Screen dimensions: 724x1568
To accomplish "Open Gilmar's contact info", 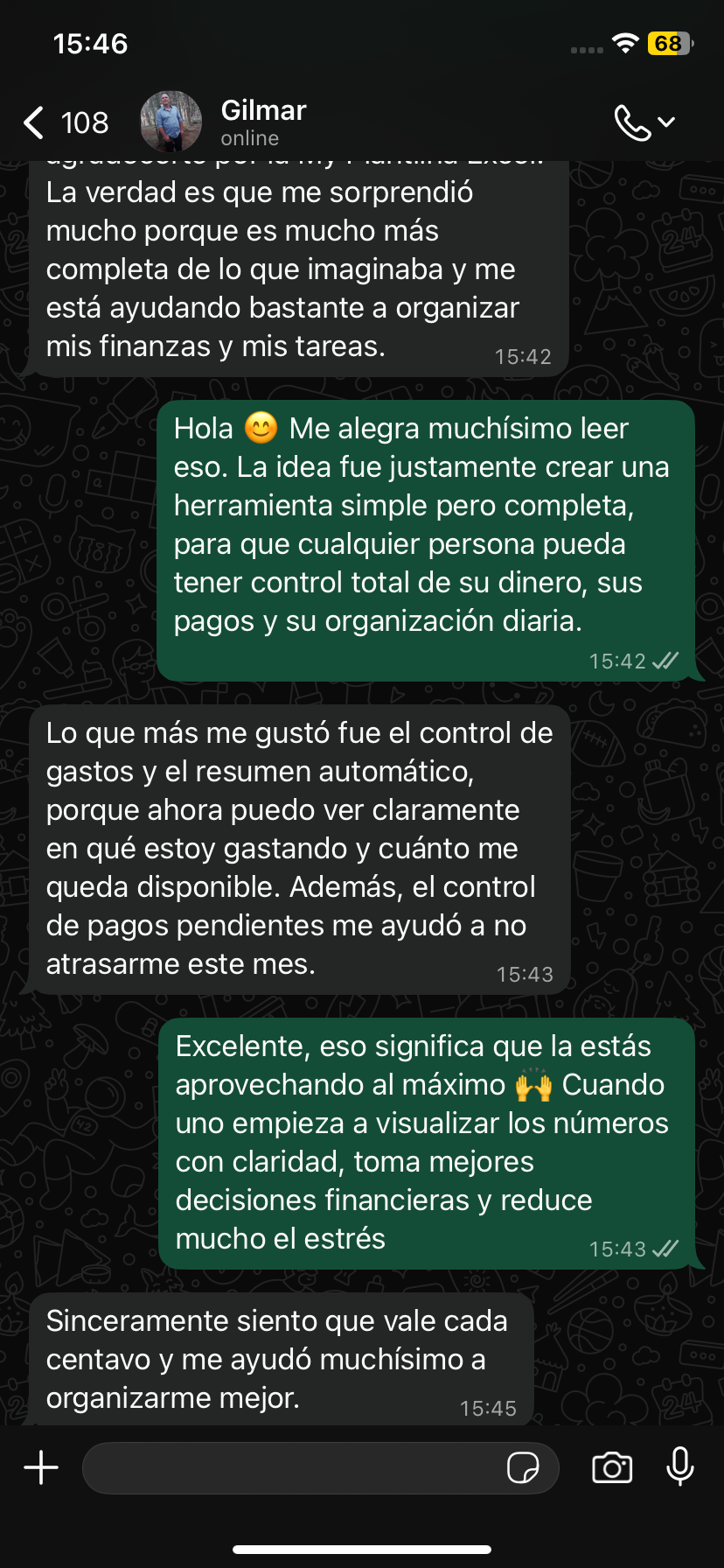I will [x=264, y=122].
